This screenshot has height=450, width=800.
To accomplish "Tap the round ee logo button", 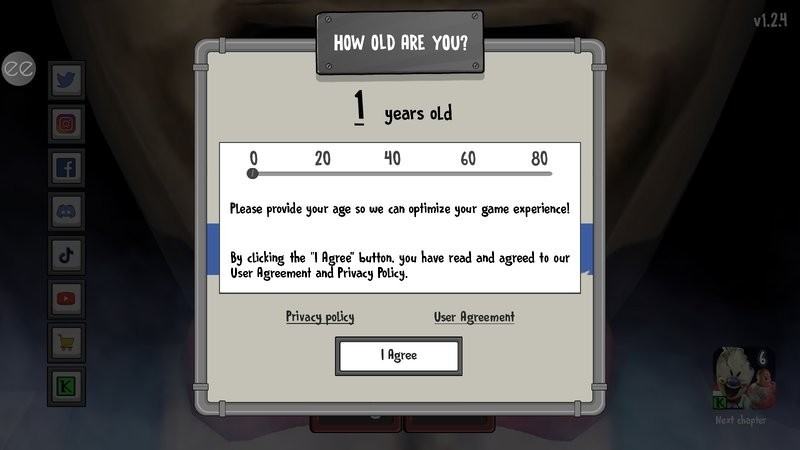I will (x=19, y=69).
